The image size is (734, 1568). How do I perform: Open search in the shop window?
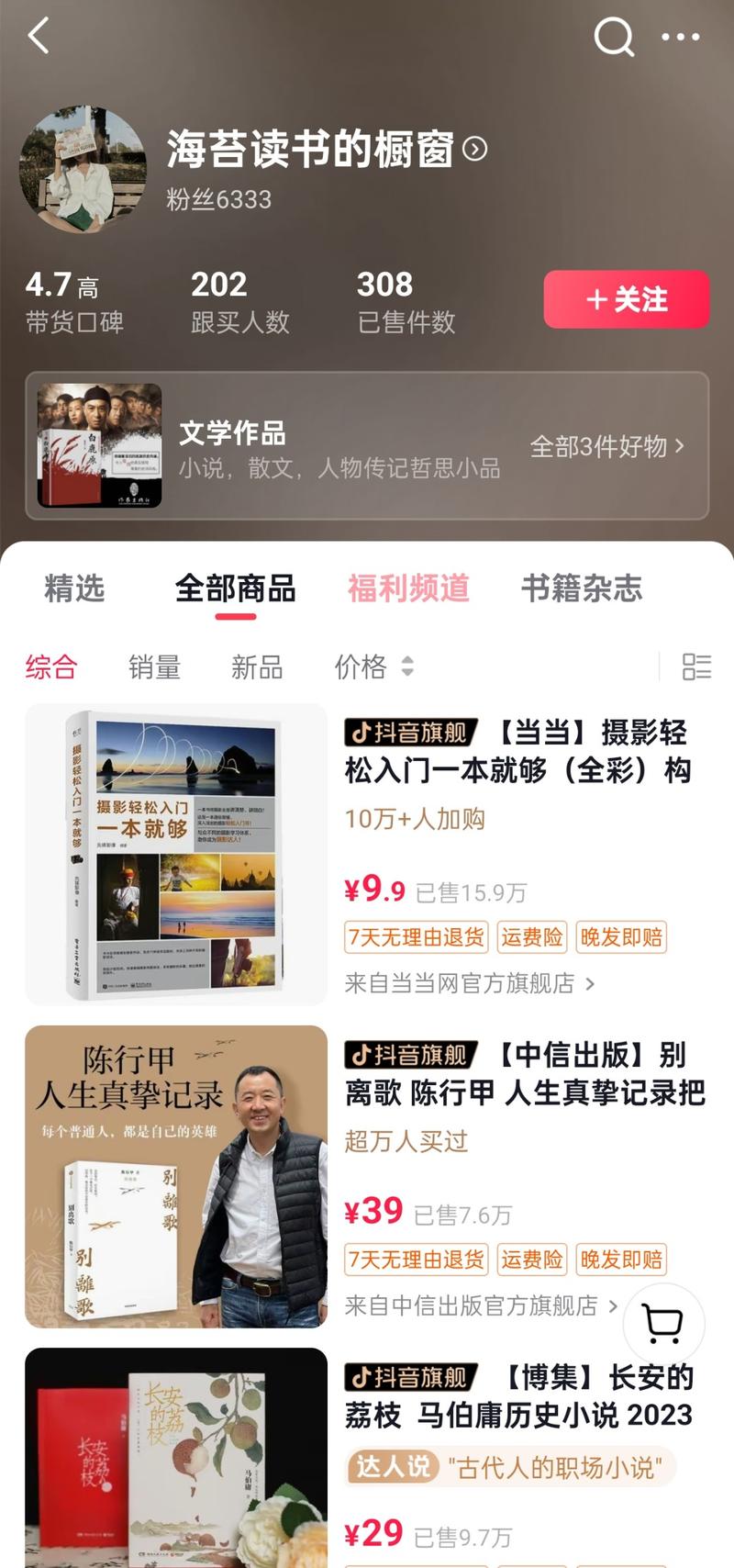(614, 38)
